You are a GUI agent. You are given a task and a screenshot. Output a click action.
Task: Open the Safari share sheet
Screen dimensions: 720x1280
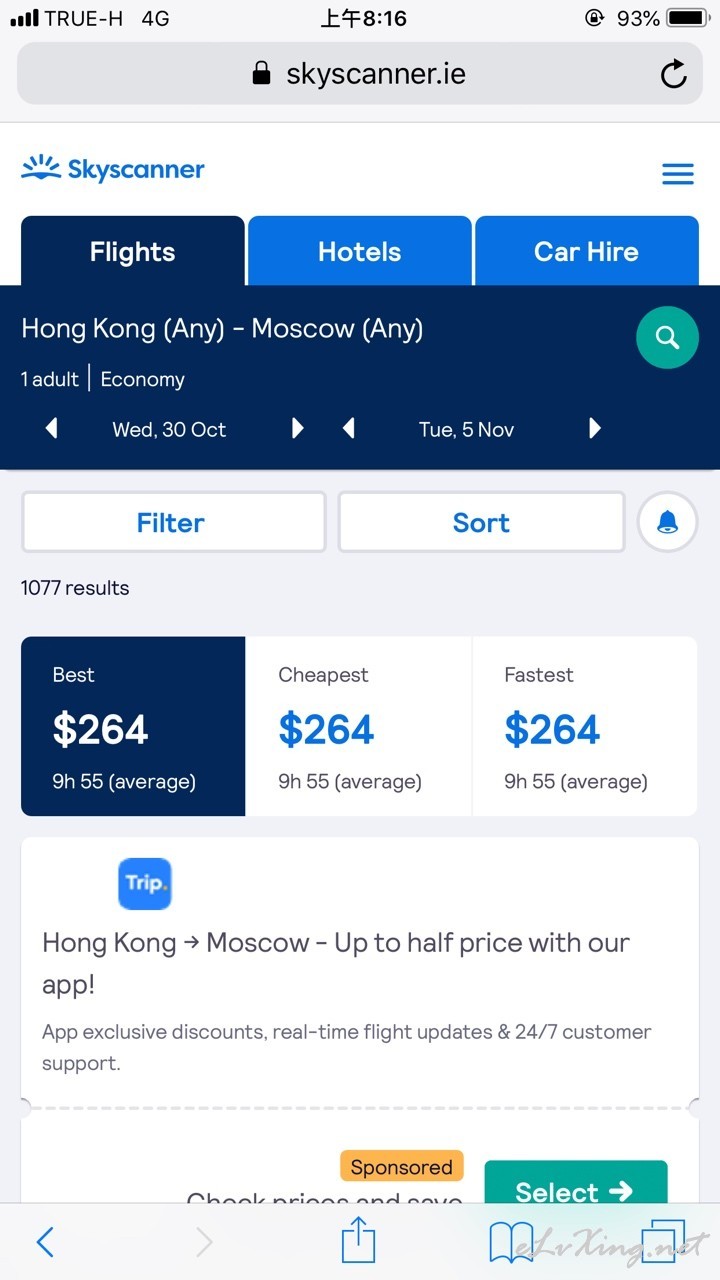click(x=358, y=1242)
